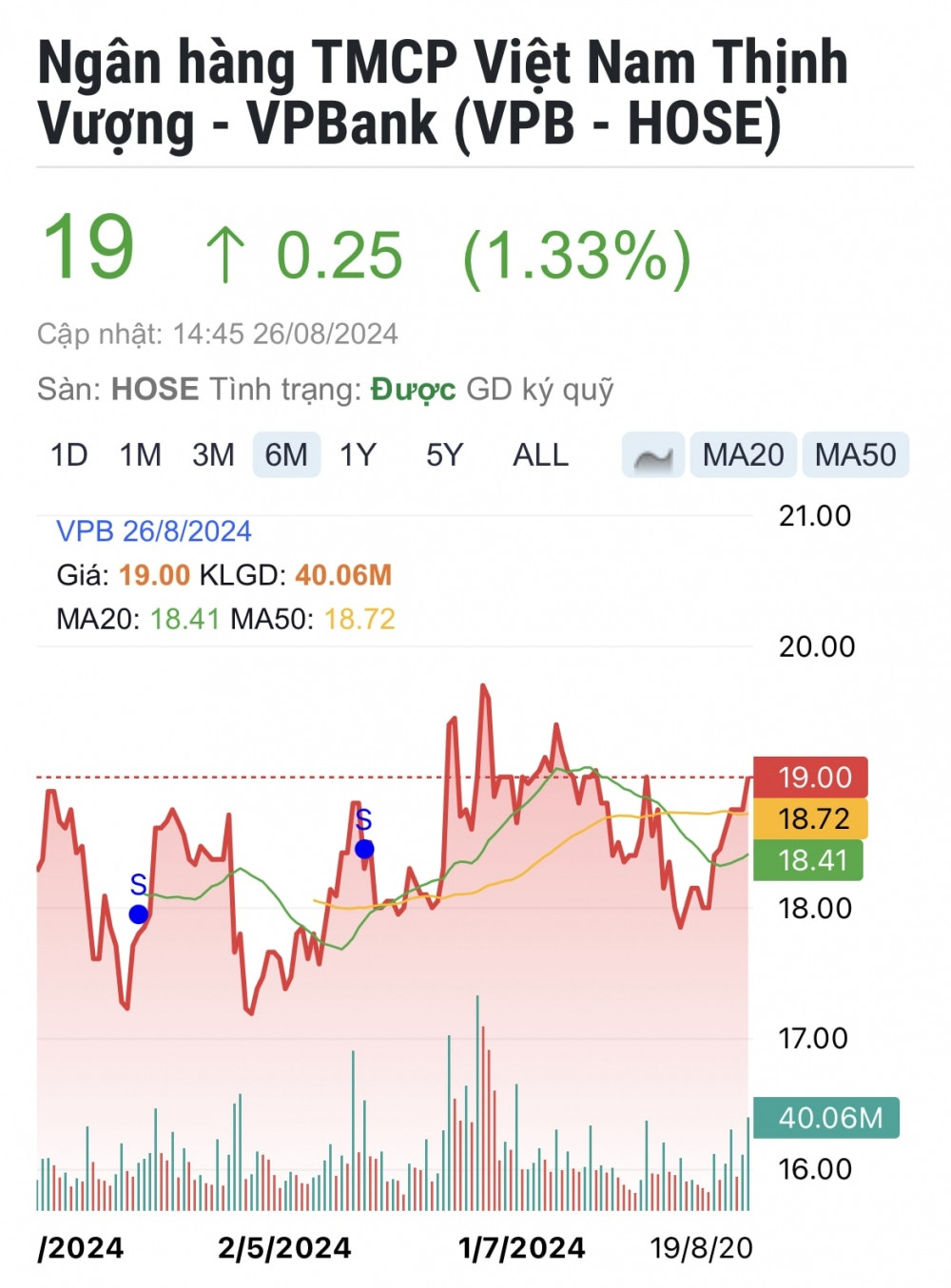
Task: Toggle the area chart style icon
Action: pyautogui.click(x=653, y=455)
